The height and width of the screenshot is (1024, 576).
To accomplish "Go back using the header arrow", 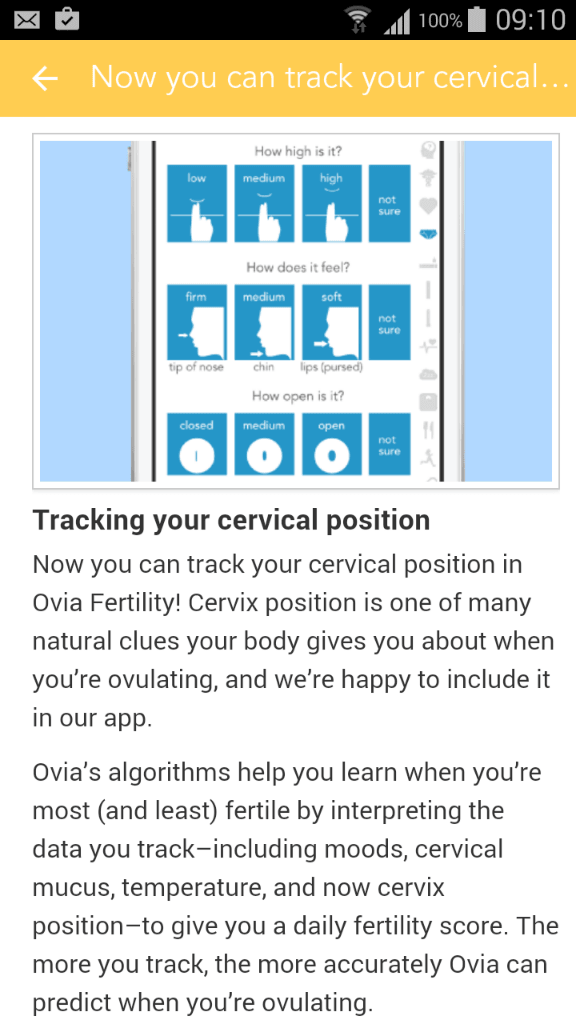I will (45, 78).
